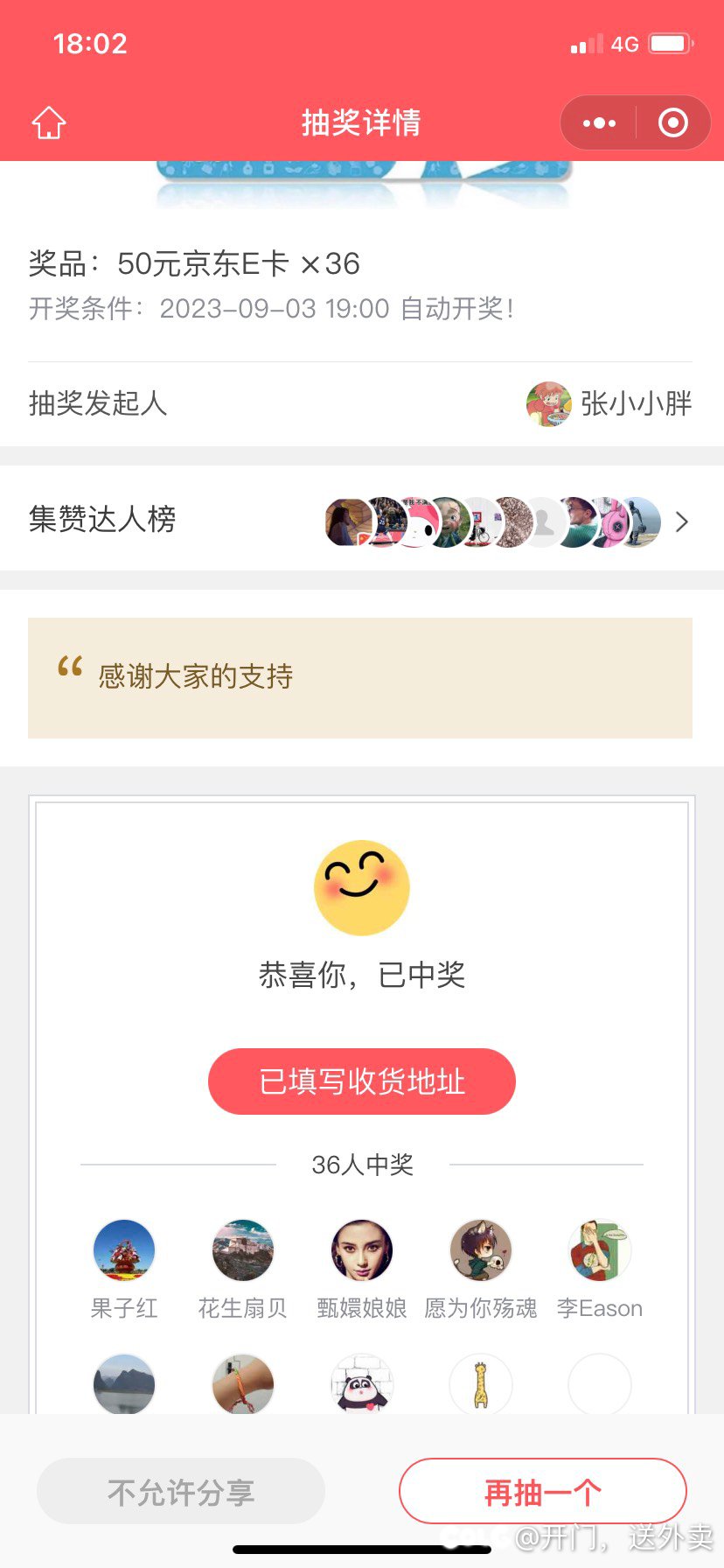View 果子红's winner avatar

[123, 1250]
